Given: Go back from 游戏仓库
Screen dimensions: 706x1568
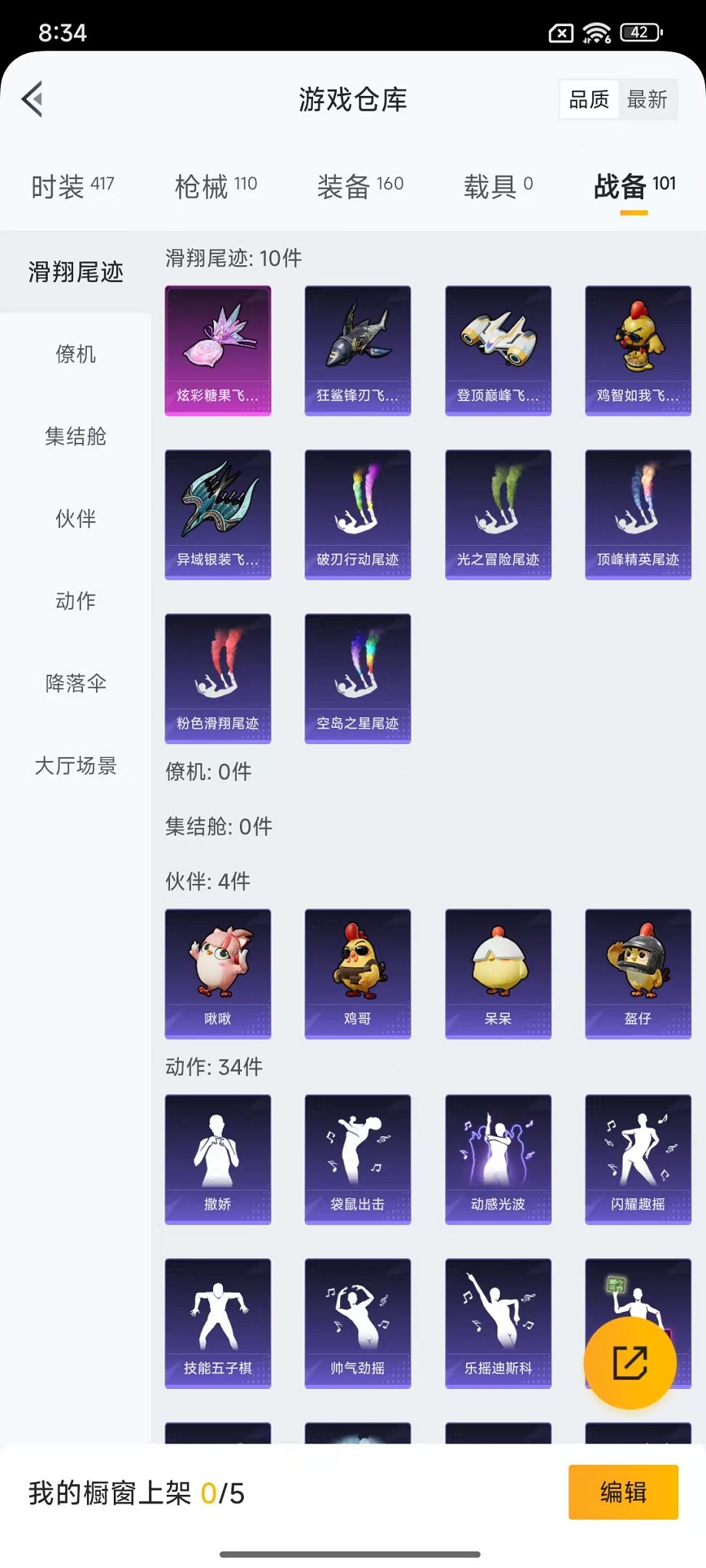Looking at the screenshot, I should [32, 99].
